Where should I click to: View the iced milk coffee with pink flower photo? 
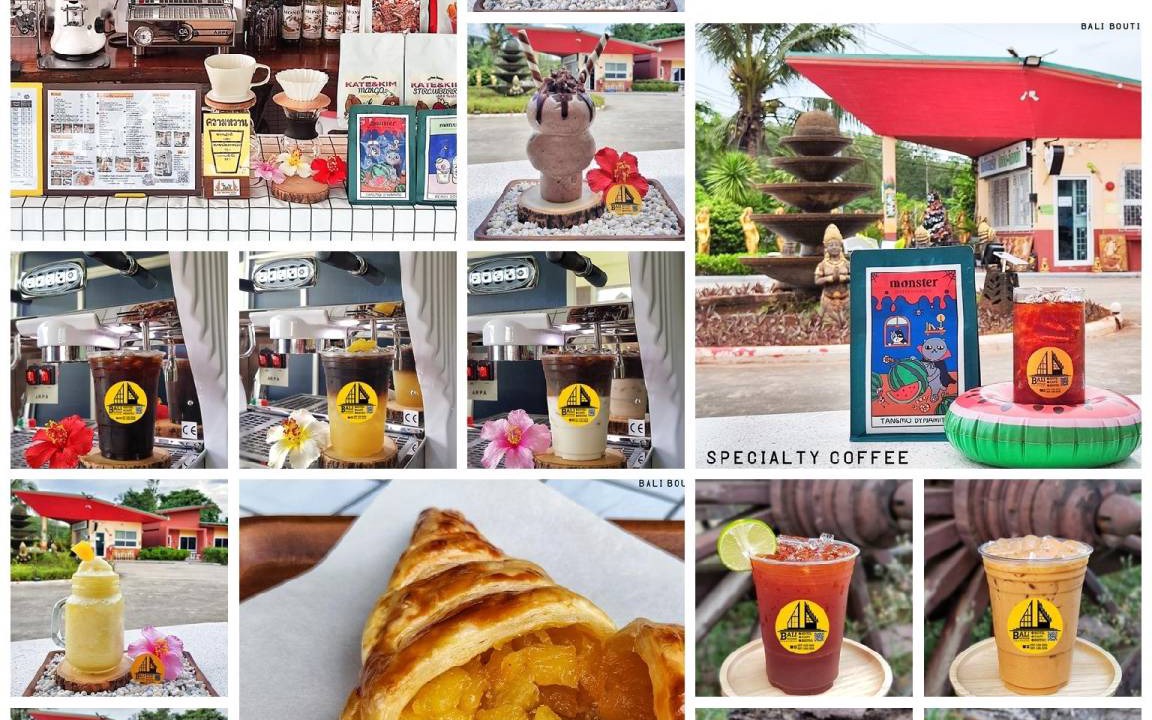point(575,359)
